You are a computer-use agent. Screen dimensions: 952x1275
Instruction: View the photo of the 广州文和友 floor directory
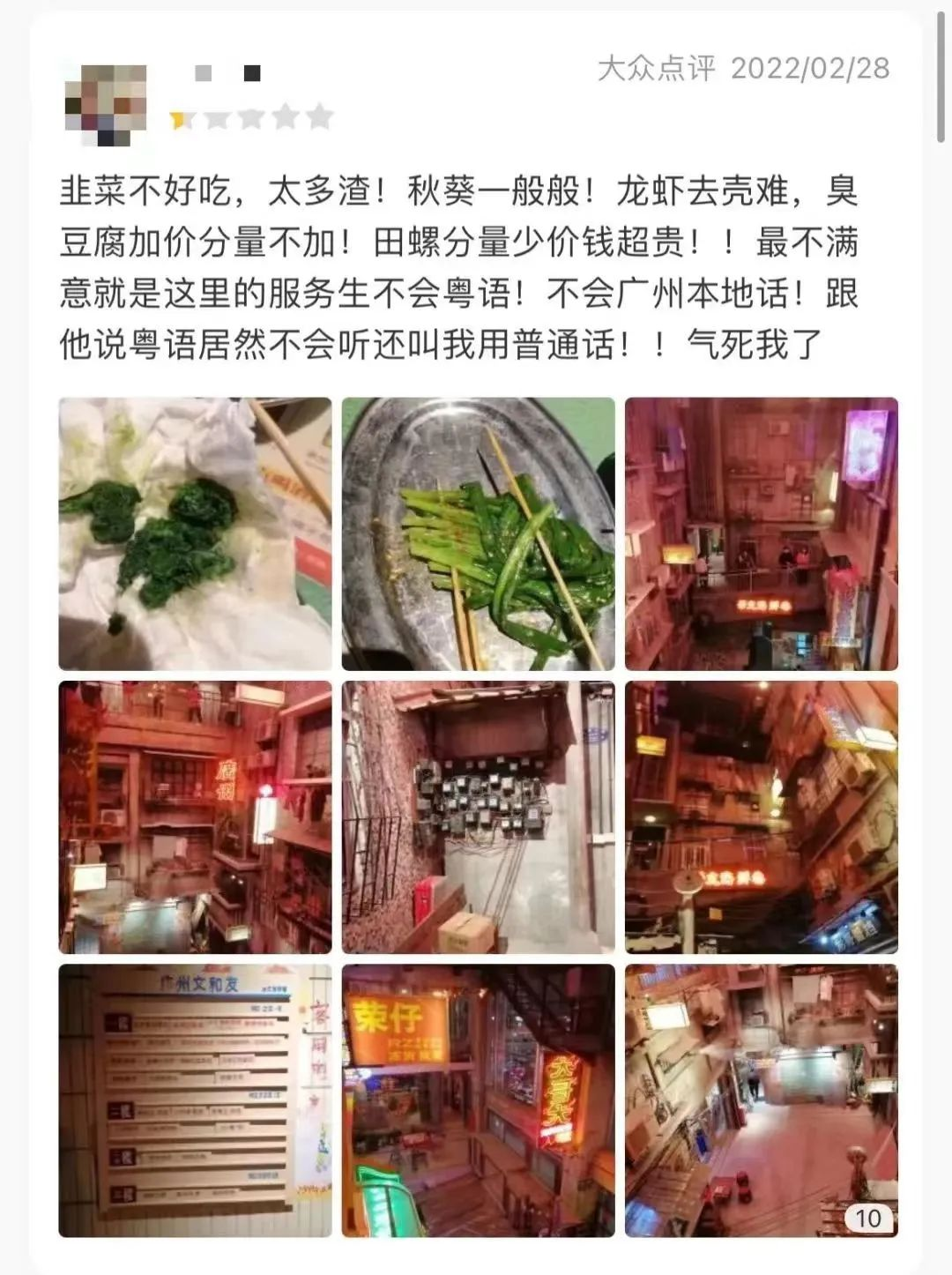click(195, 1100)
